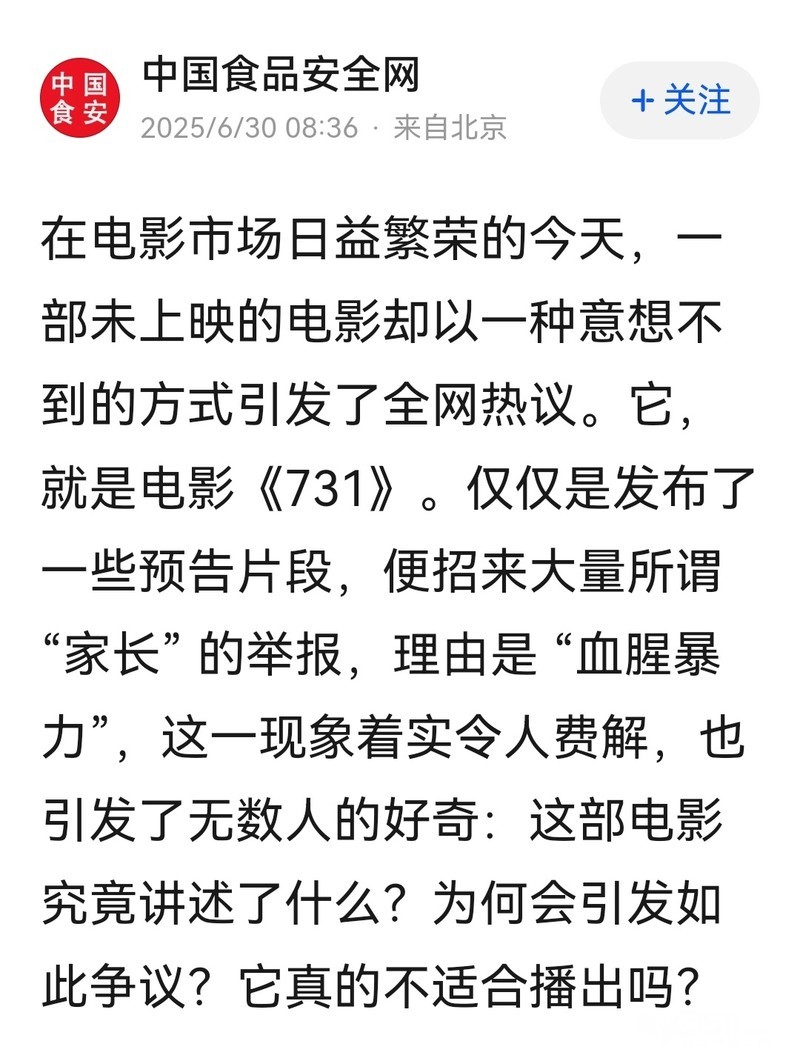
Task: Follow 中国食品安全网 with the 关注 button
Action: (x=680, y=101)
